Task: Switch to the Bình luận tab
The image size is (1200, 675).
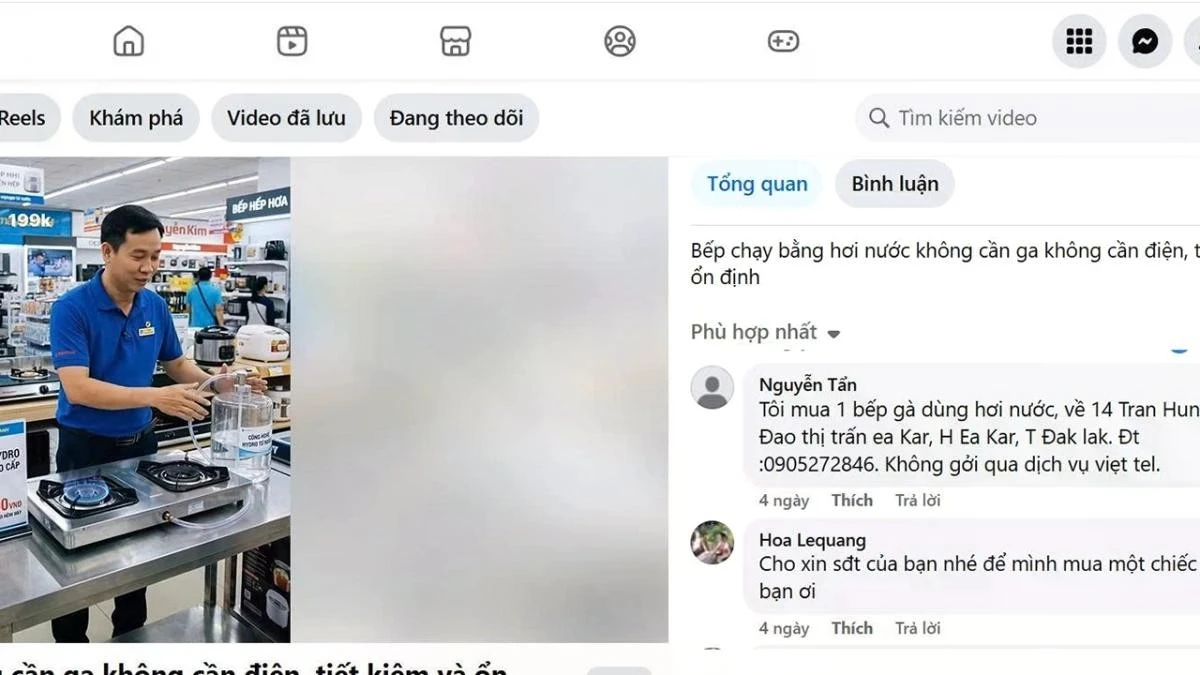Action: (895, 184)
